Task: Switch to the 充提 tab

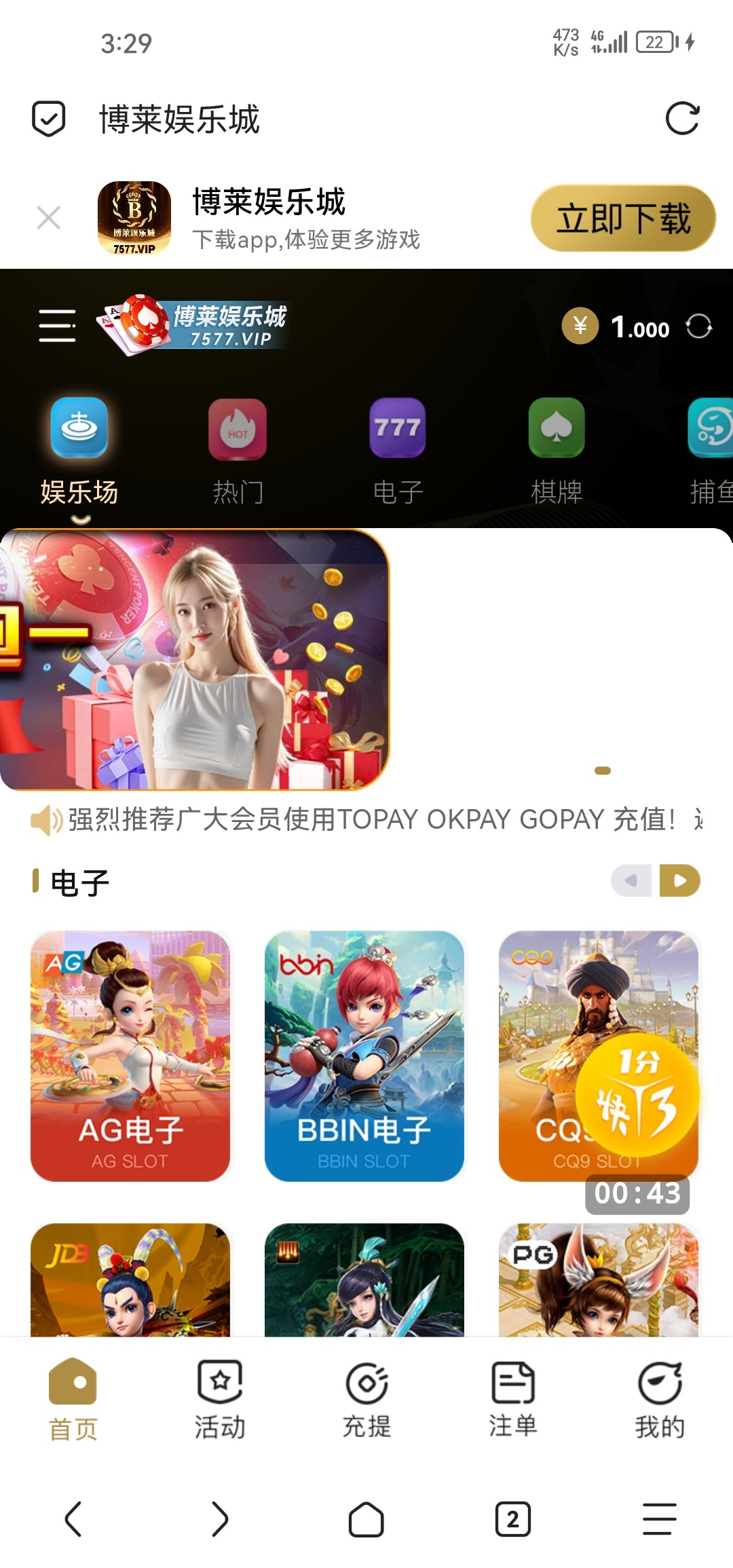Action: 366,1400
